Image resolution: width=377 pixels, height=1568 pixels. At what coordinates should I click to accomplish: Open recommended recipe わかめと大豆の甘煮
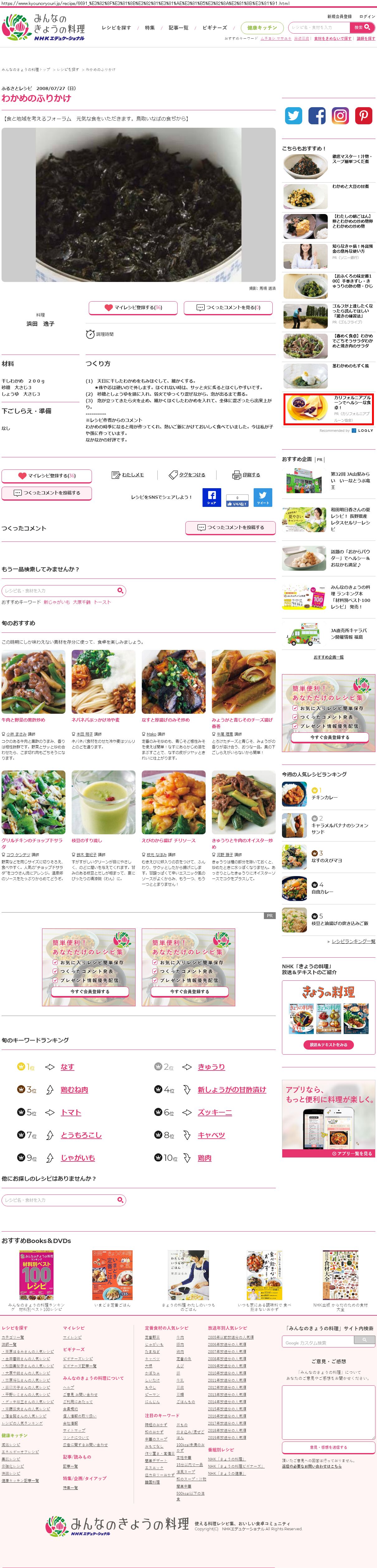click(350, 187)
